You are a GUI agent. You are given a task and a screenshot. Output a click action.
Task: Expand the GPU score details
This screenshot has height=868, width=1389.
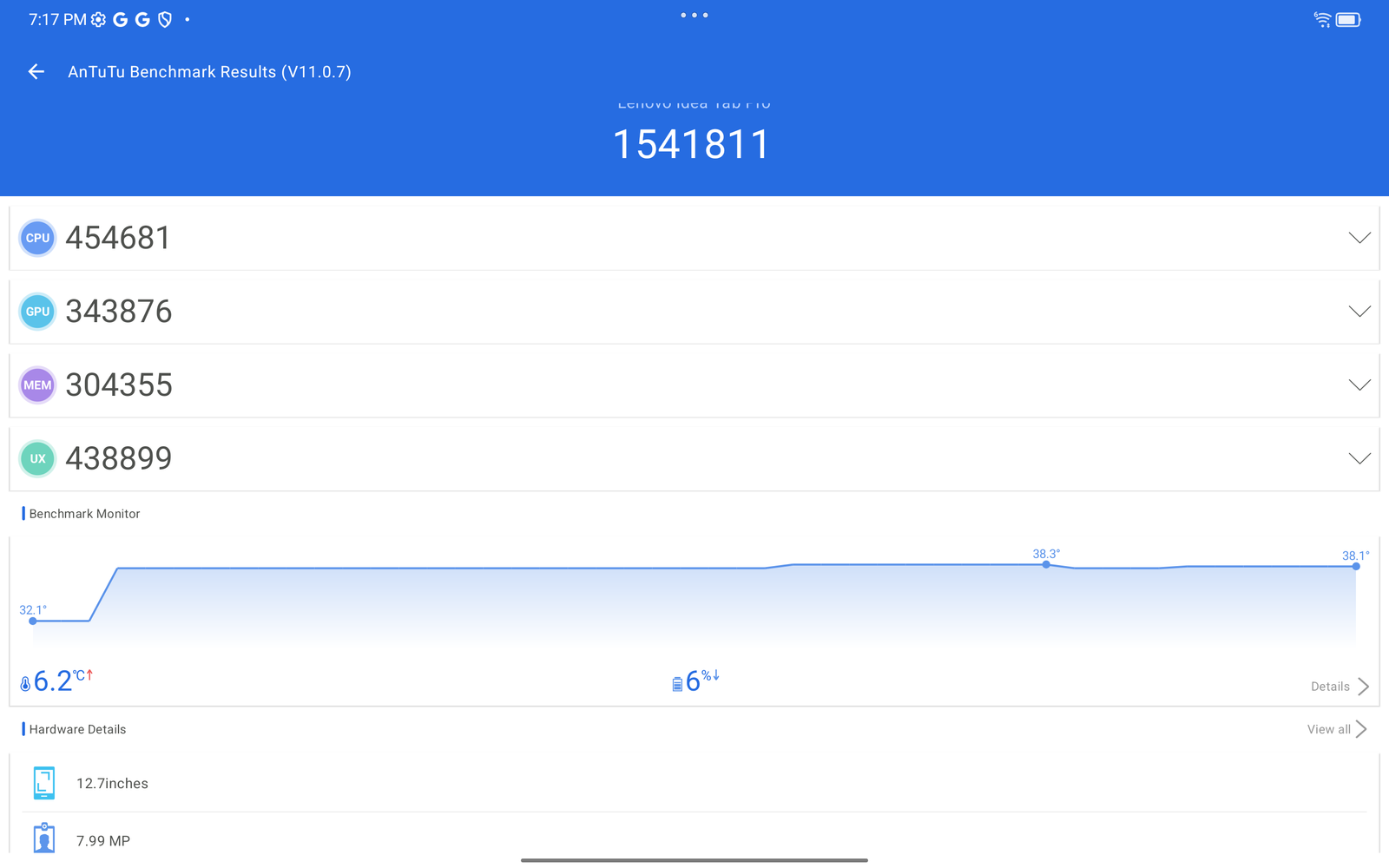coord(1359,312)
